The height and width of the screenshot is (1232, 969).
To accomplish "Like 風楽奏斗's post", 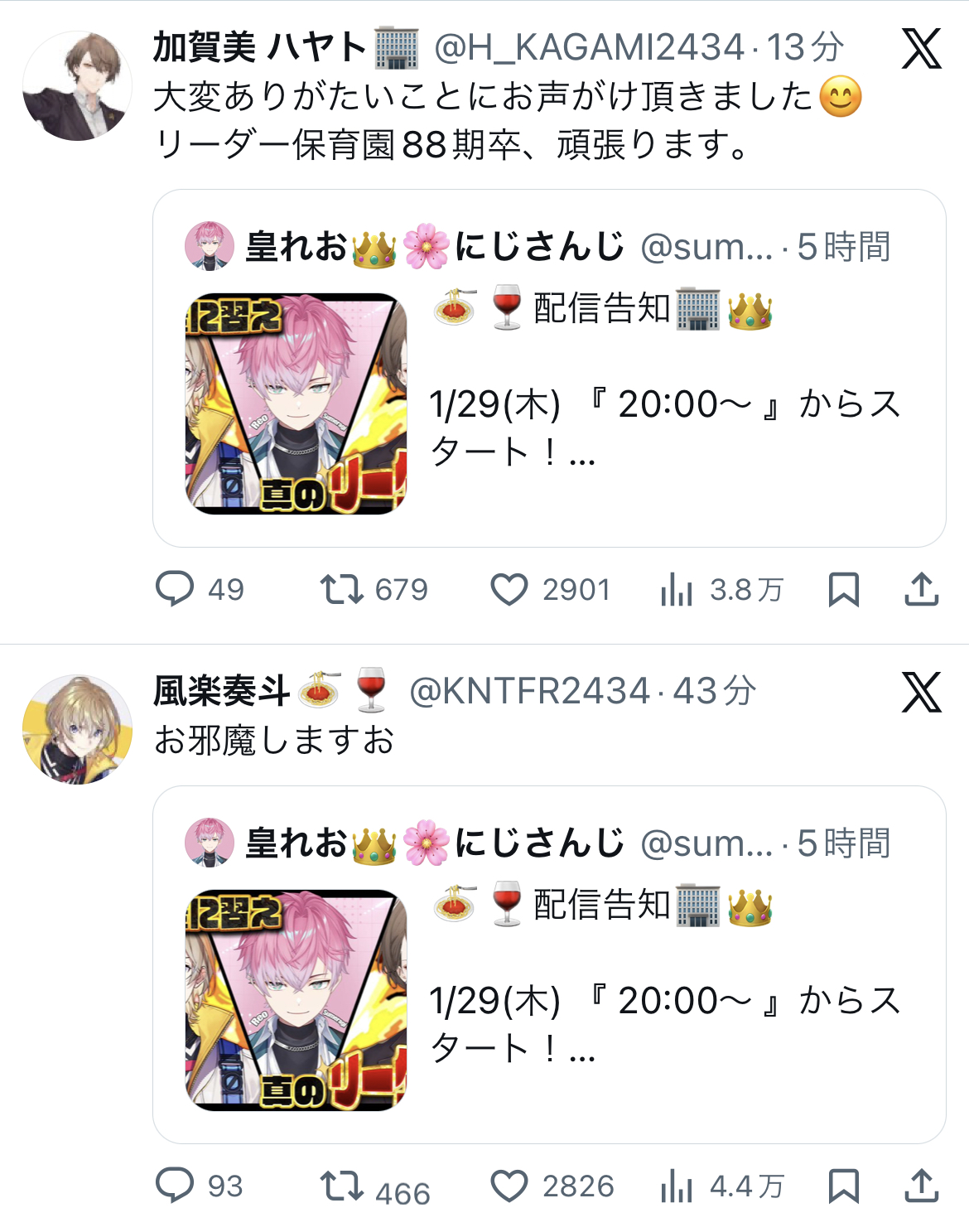I will (509, 1186).
